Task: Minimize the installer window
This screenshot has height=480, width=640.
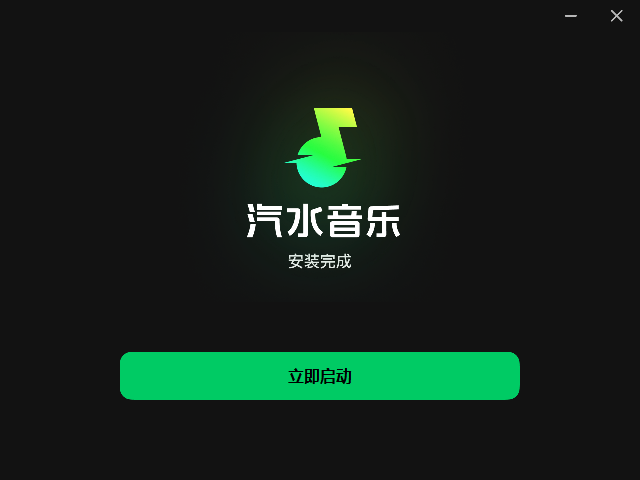Action: pyautogui.click(x=571, y=16)
